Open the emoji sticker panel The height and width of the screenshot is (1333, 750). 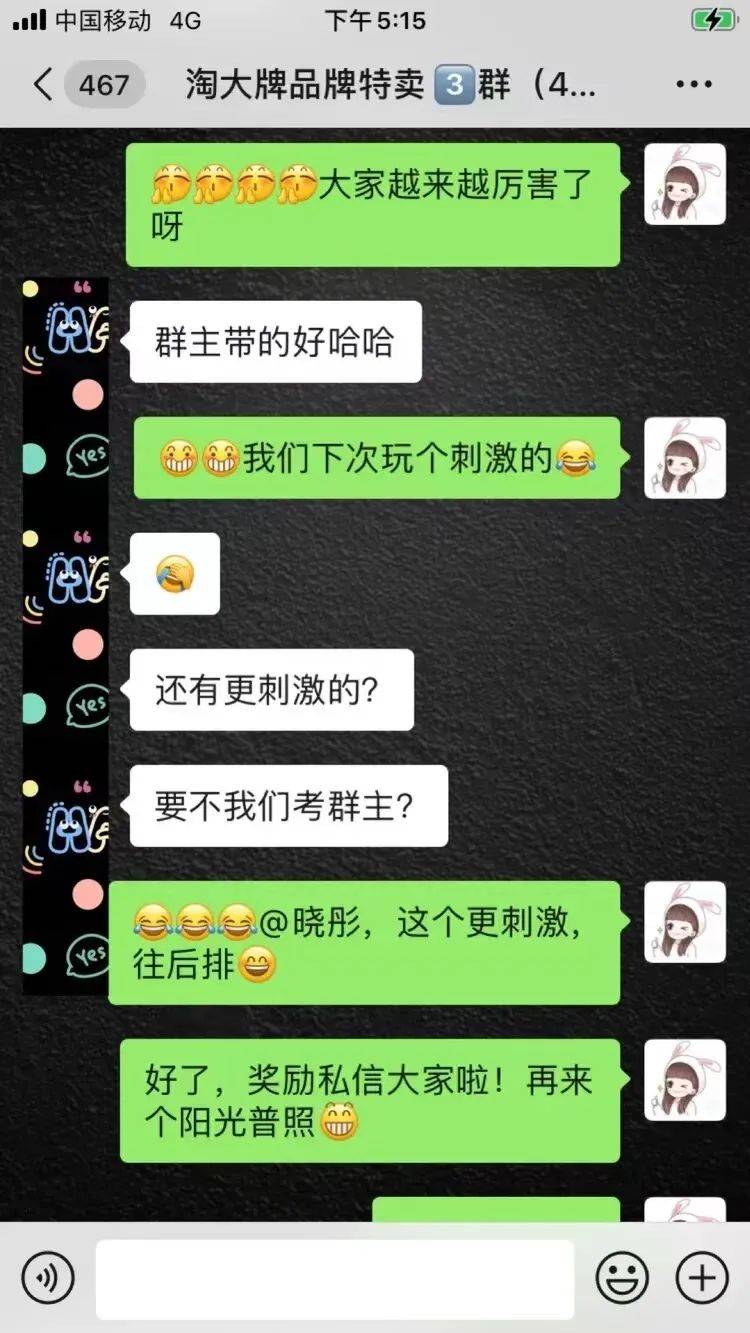pos(622,1278)
